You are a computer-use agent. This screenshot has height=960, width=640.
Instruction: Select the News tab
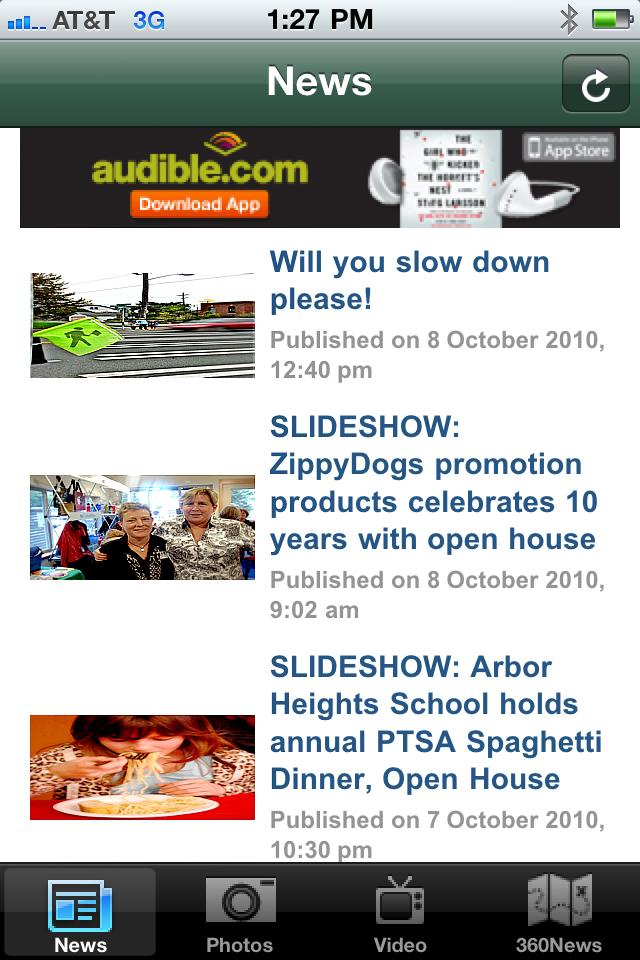click(80, 912)
